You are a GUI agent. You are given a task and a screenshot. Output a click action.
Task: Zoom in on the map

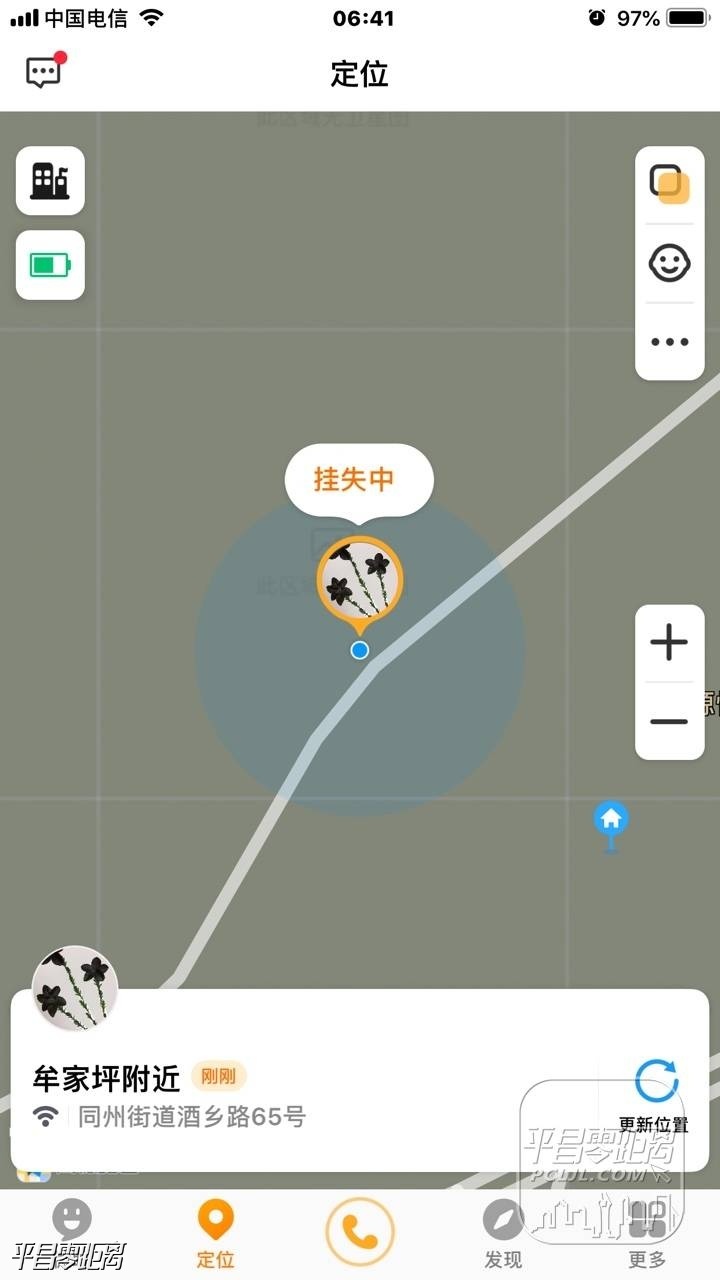point(669,643)
